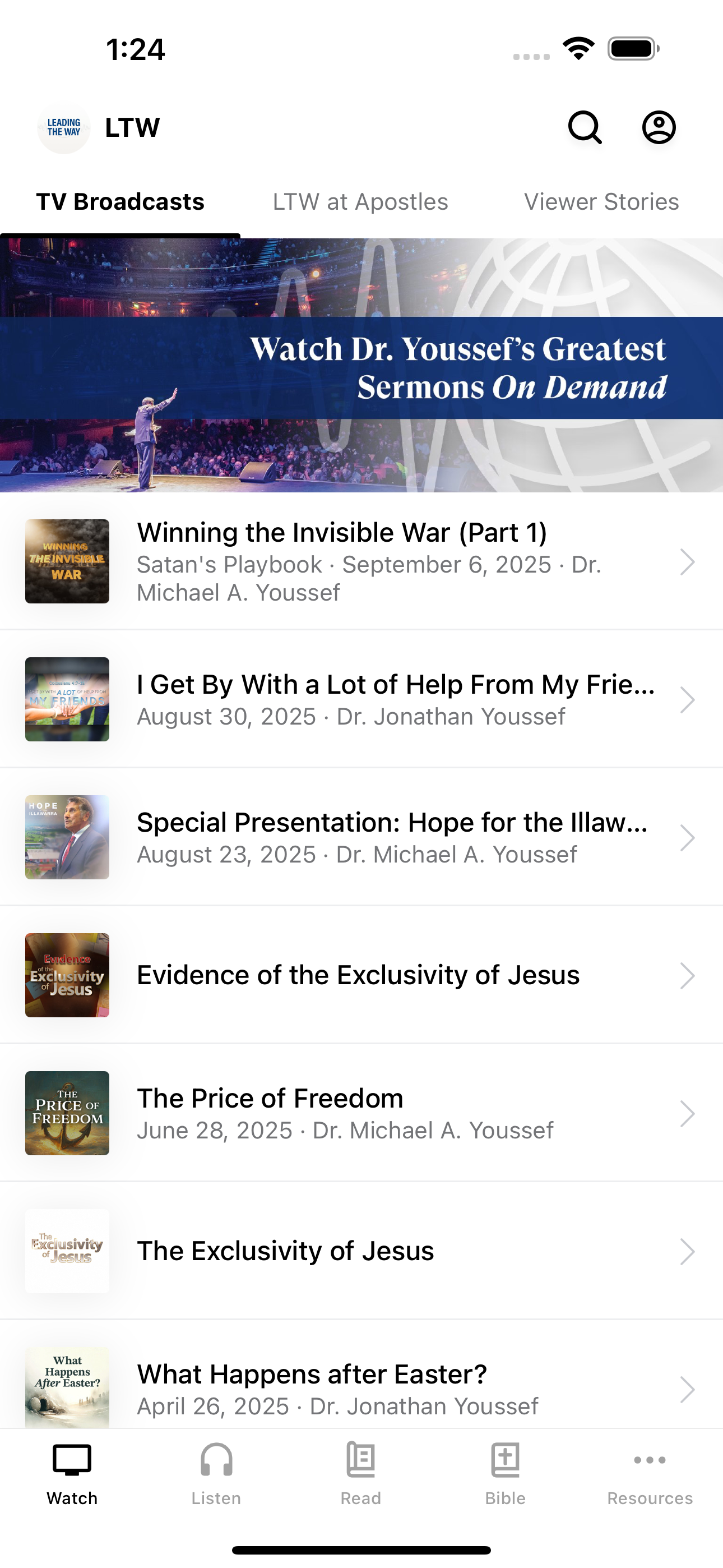Go to the Listen tab
The width and height of the screenshot is (723, 1568).
click(x=216, y=1472)
